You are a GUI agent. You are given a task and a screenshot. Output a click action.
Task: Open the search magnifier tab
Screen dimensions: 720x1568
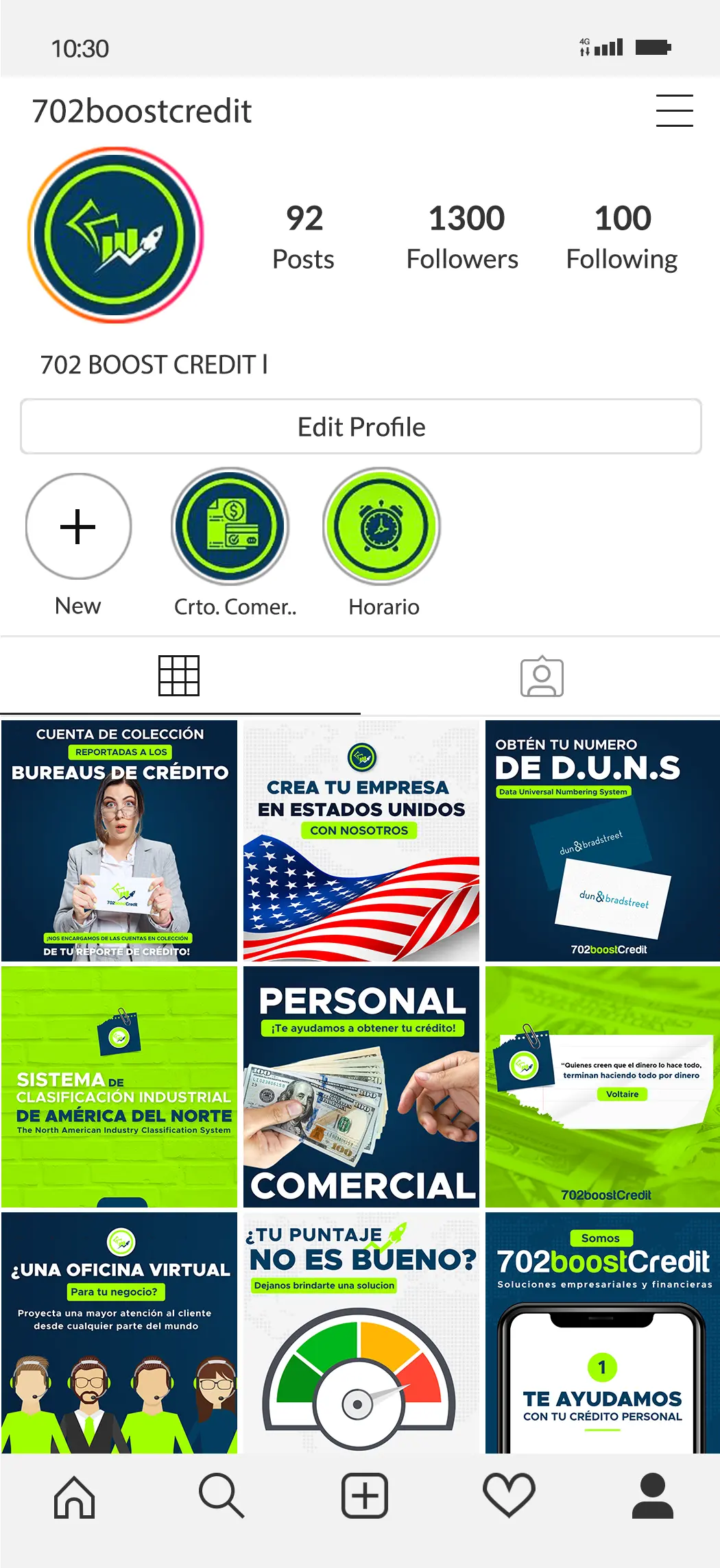tap(221, 1496)
